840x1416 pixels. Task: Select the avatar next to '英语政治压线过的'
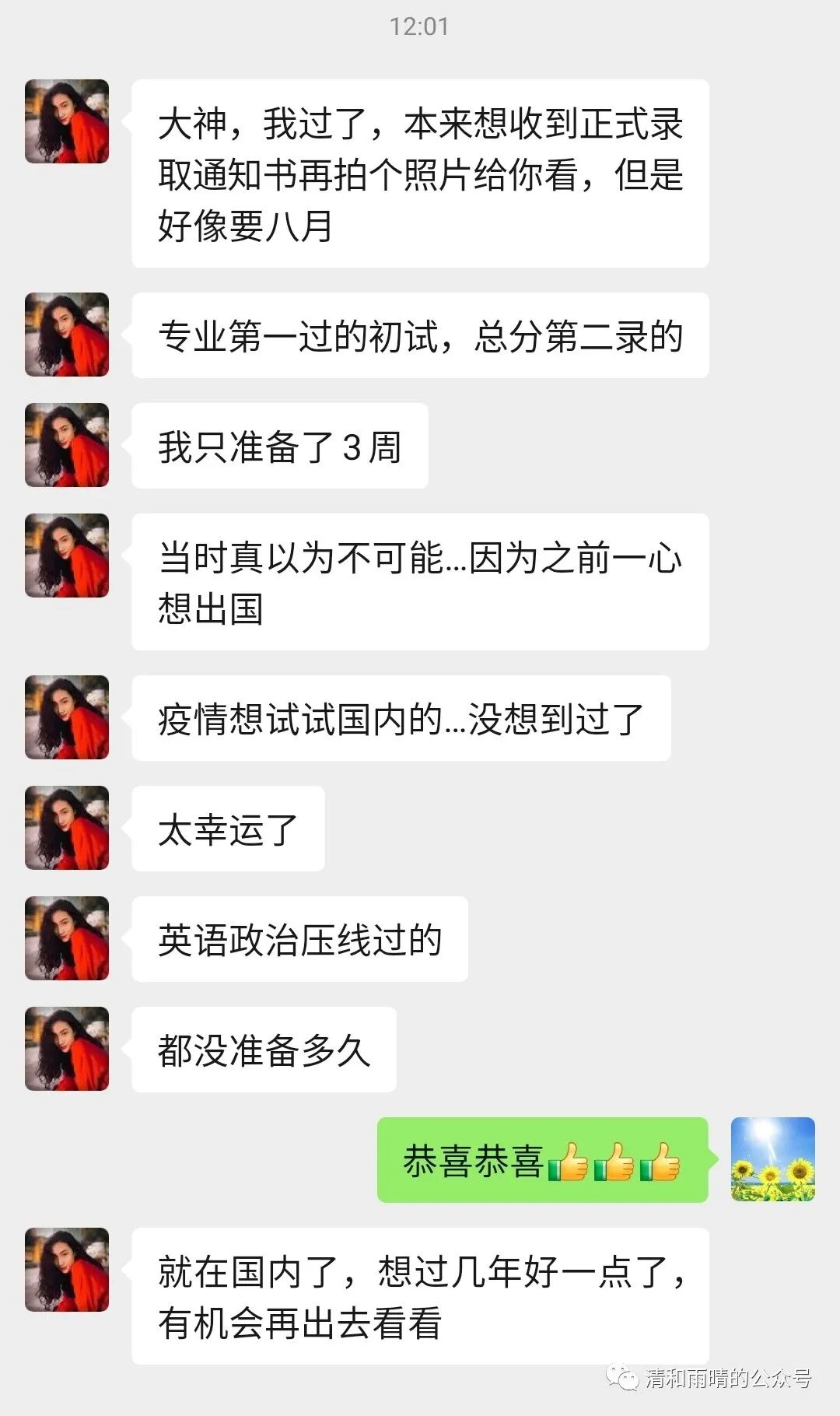click(66, 938)
